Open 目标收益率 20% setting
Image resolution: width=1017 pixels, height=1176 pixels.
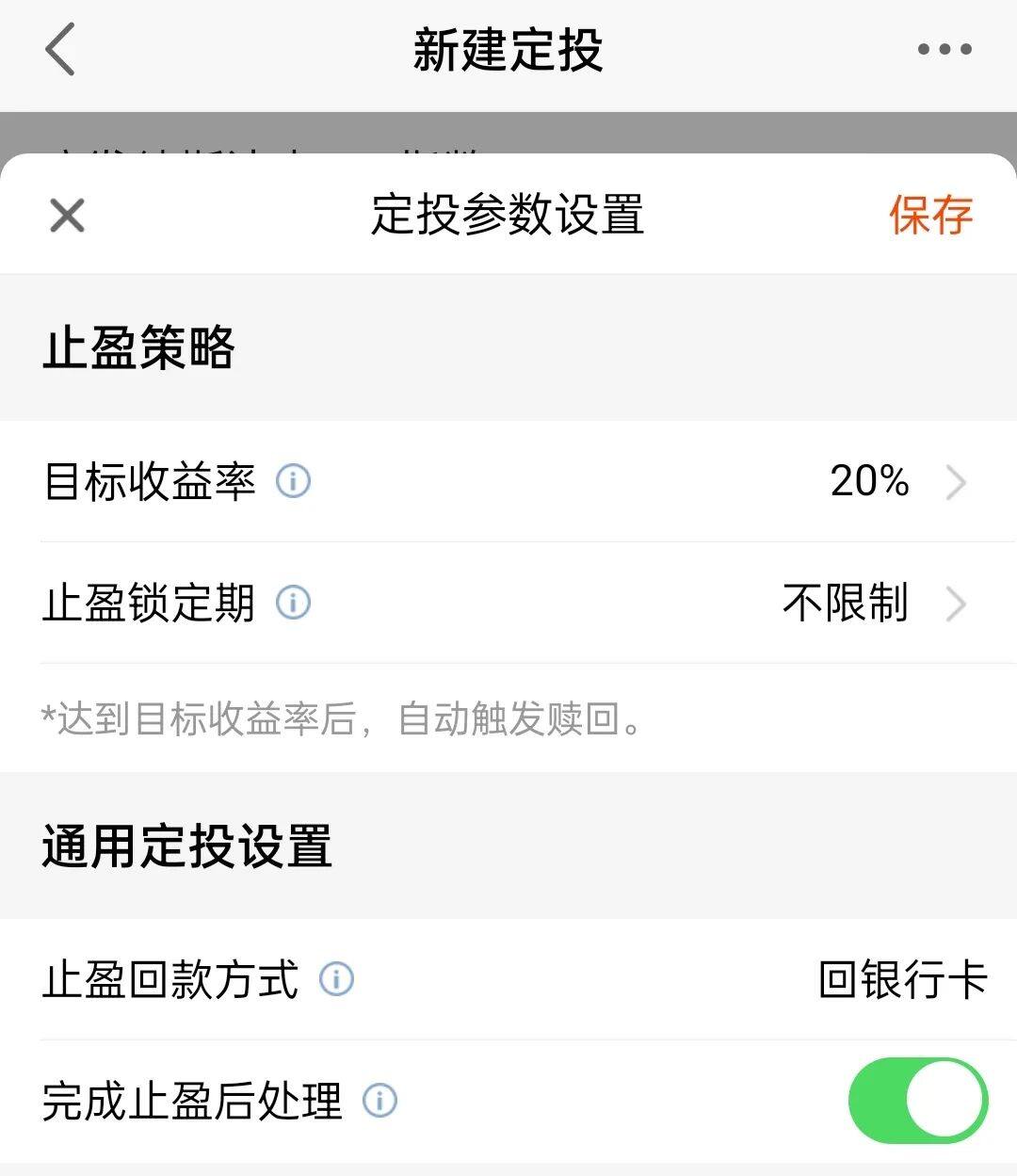895,481
